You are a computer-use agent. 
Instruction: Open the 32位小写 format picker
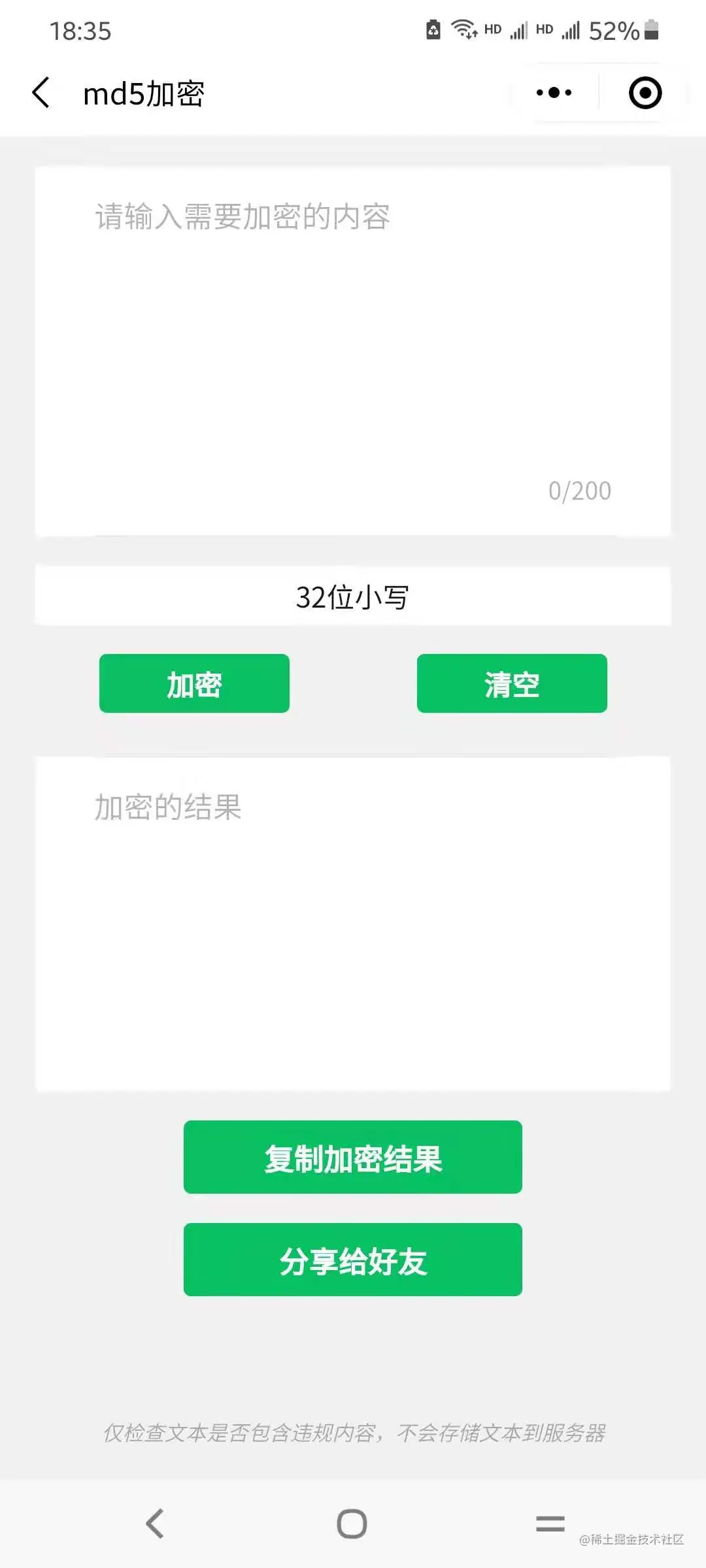point(353,596)
